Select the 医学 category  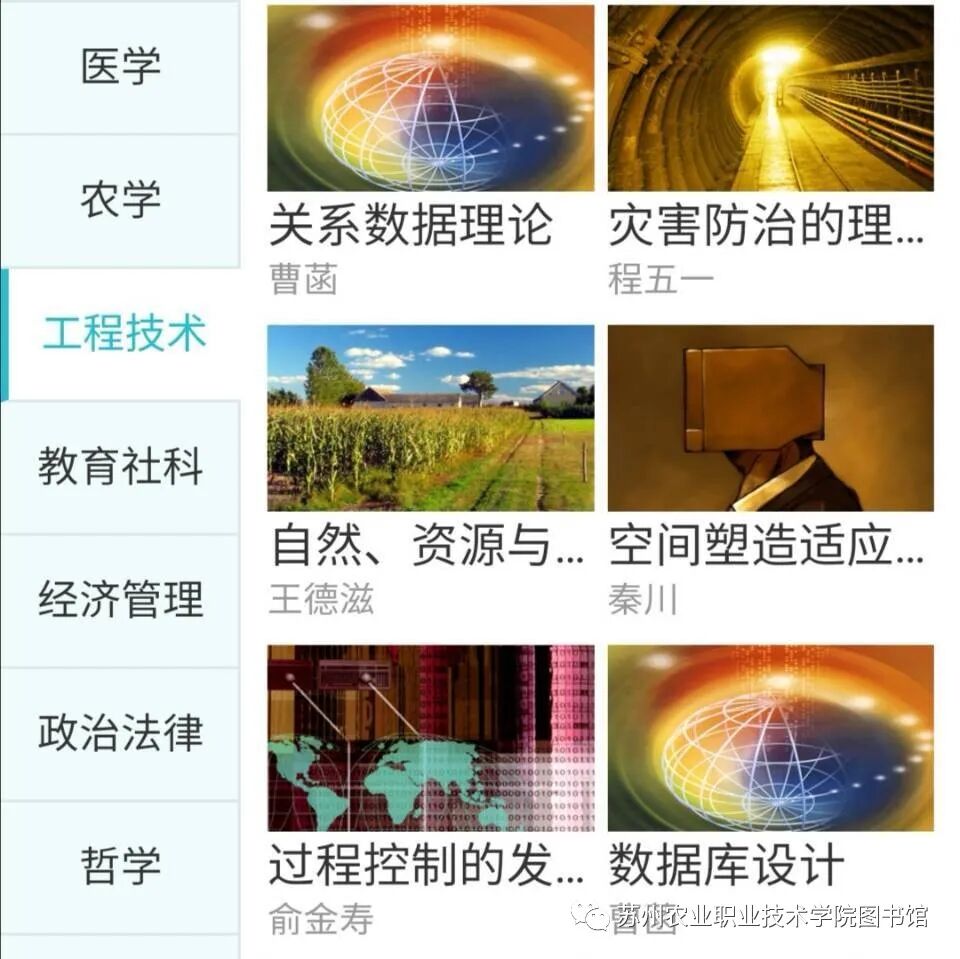click(121, 67)
